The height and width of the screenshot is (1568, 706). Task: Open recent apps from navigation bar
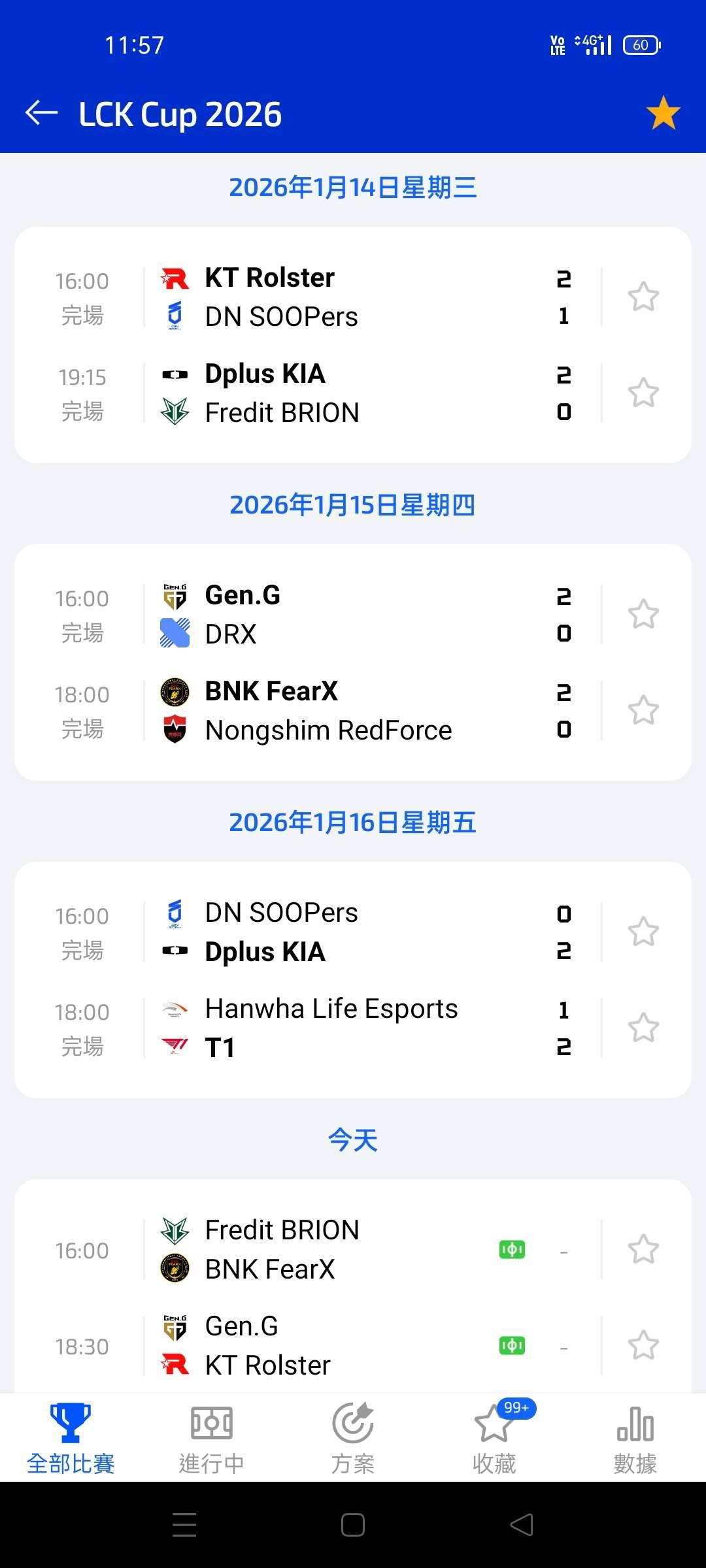(184, 1526)
